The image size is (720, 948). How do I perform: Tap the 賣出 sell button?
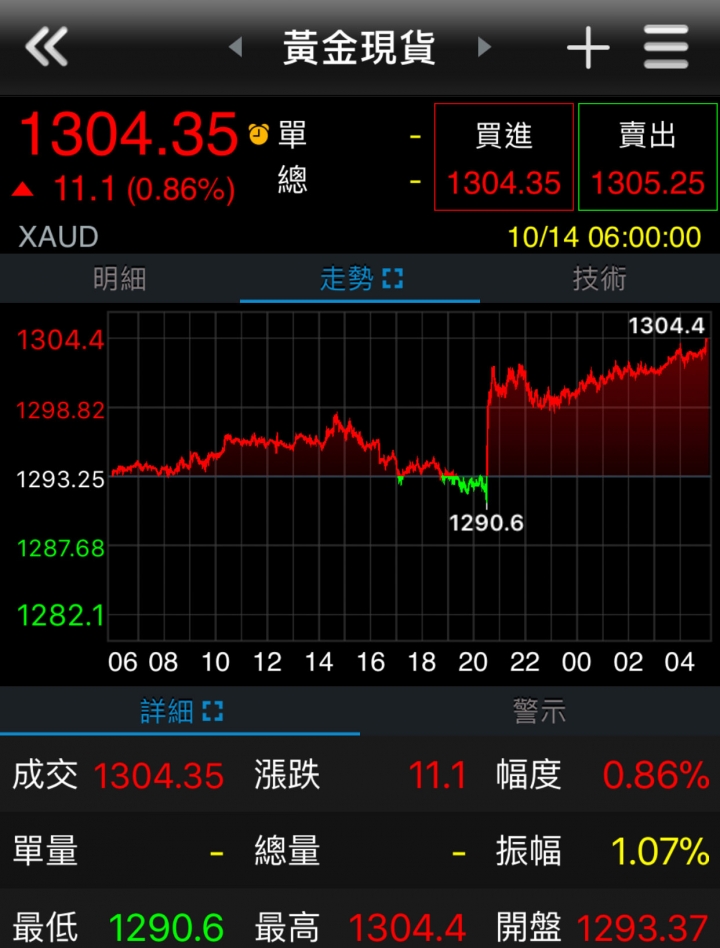(x=648, y=157)
